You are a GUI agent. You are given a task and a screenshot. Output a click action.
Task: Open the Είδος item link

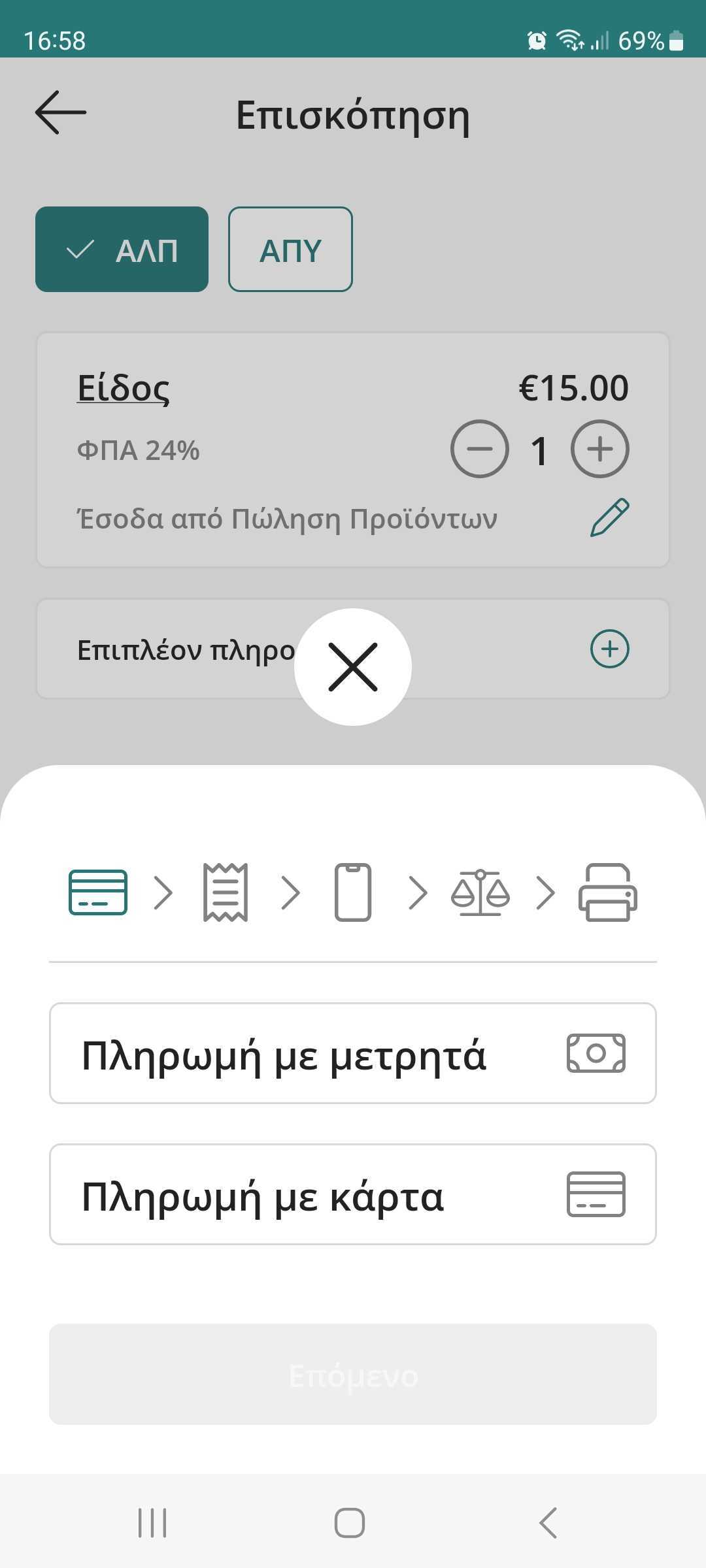click(x=124, y=388)
